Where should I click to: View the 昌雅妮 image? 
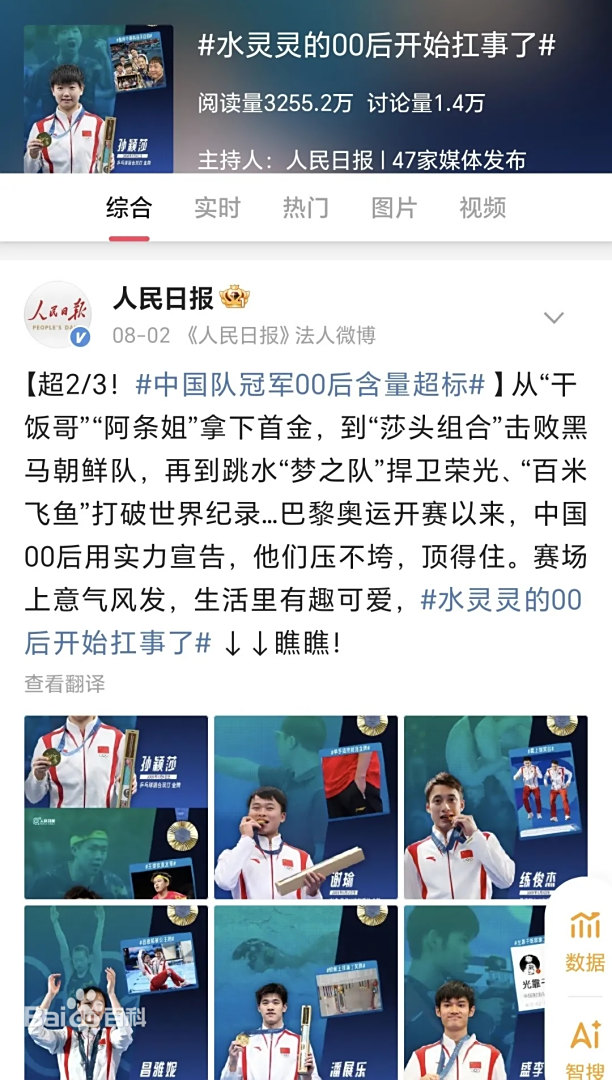tap(116, 992)
